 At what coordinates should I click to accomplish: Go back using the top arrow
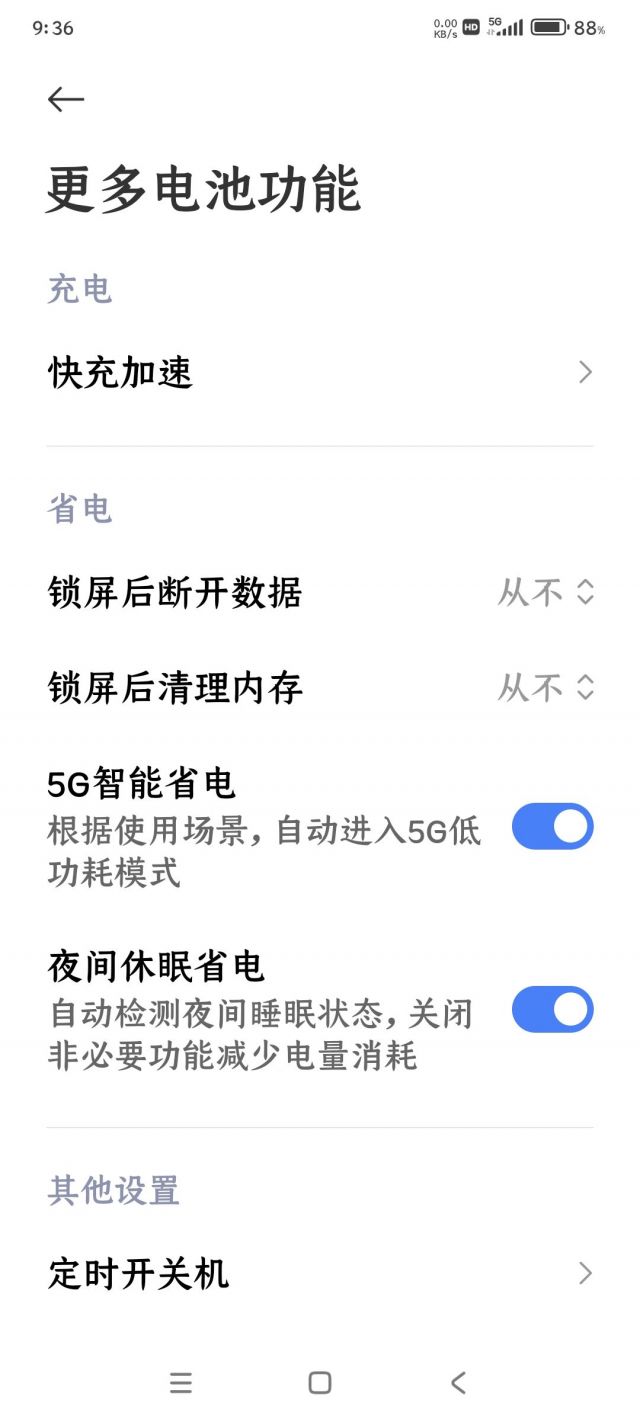pos(66,99)
